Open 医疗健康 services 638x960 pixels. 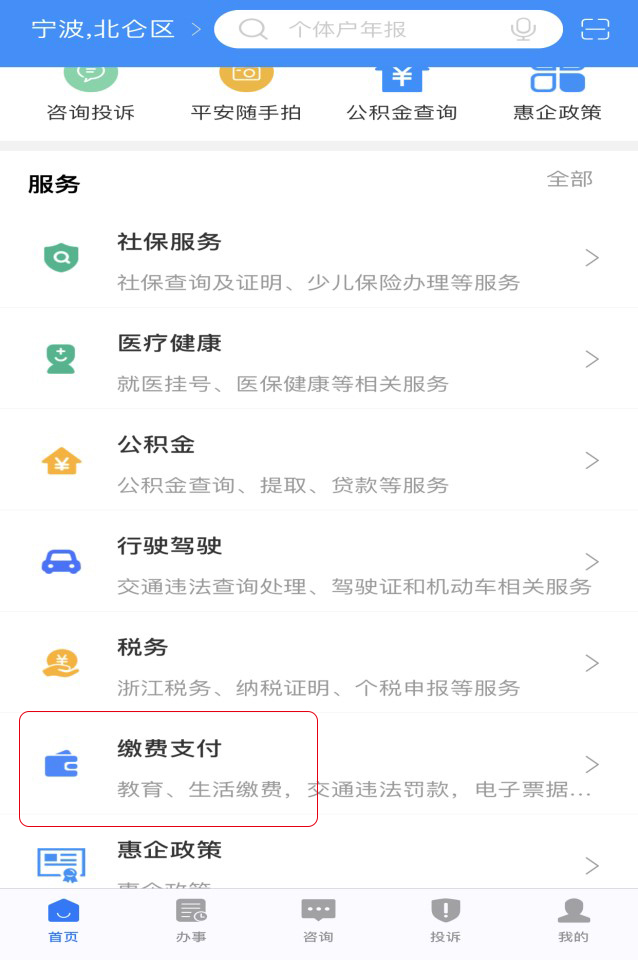318,359
